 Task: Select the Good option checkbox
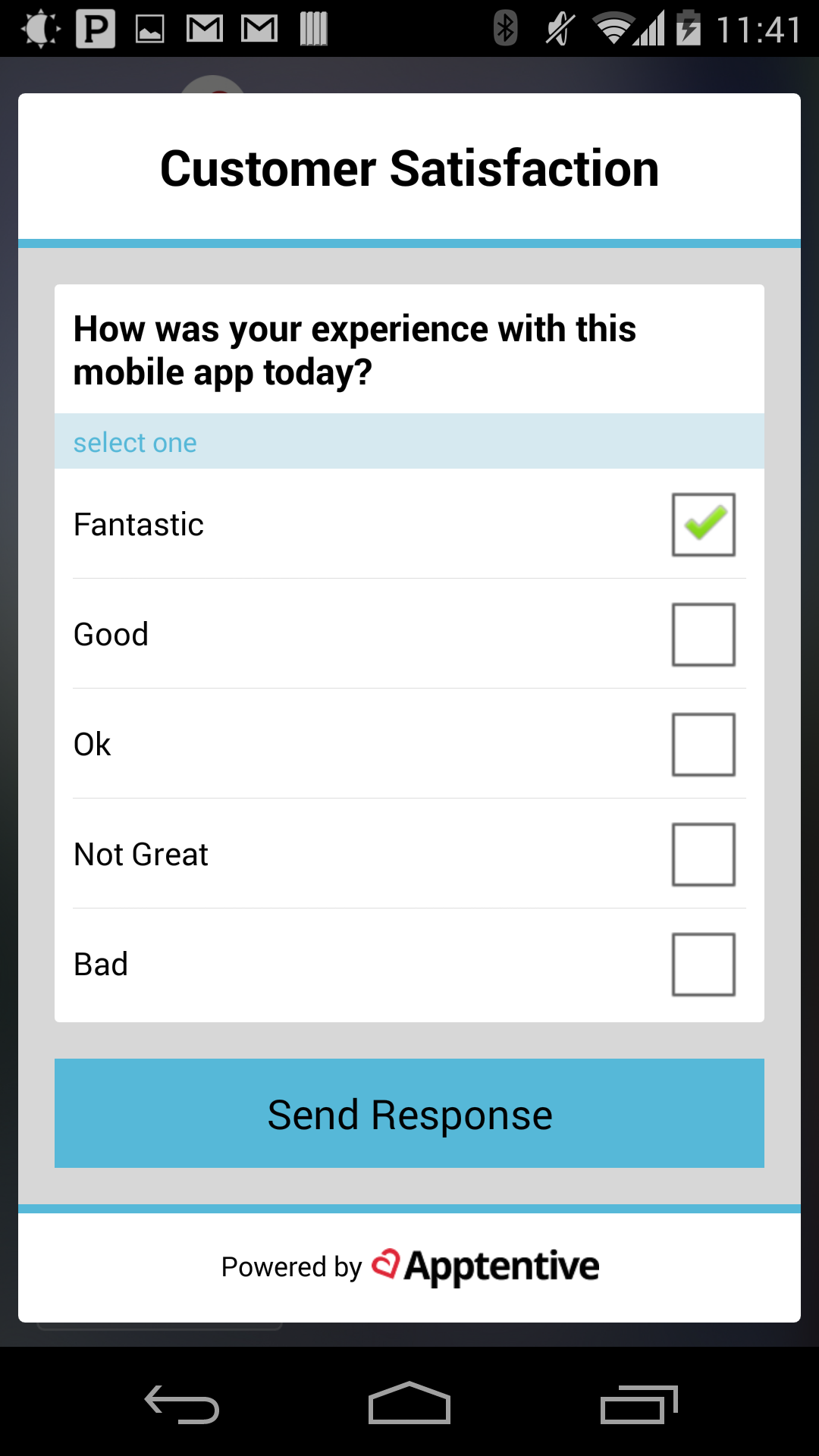pyautogui.click(x=704, y=635)
